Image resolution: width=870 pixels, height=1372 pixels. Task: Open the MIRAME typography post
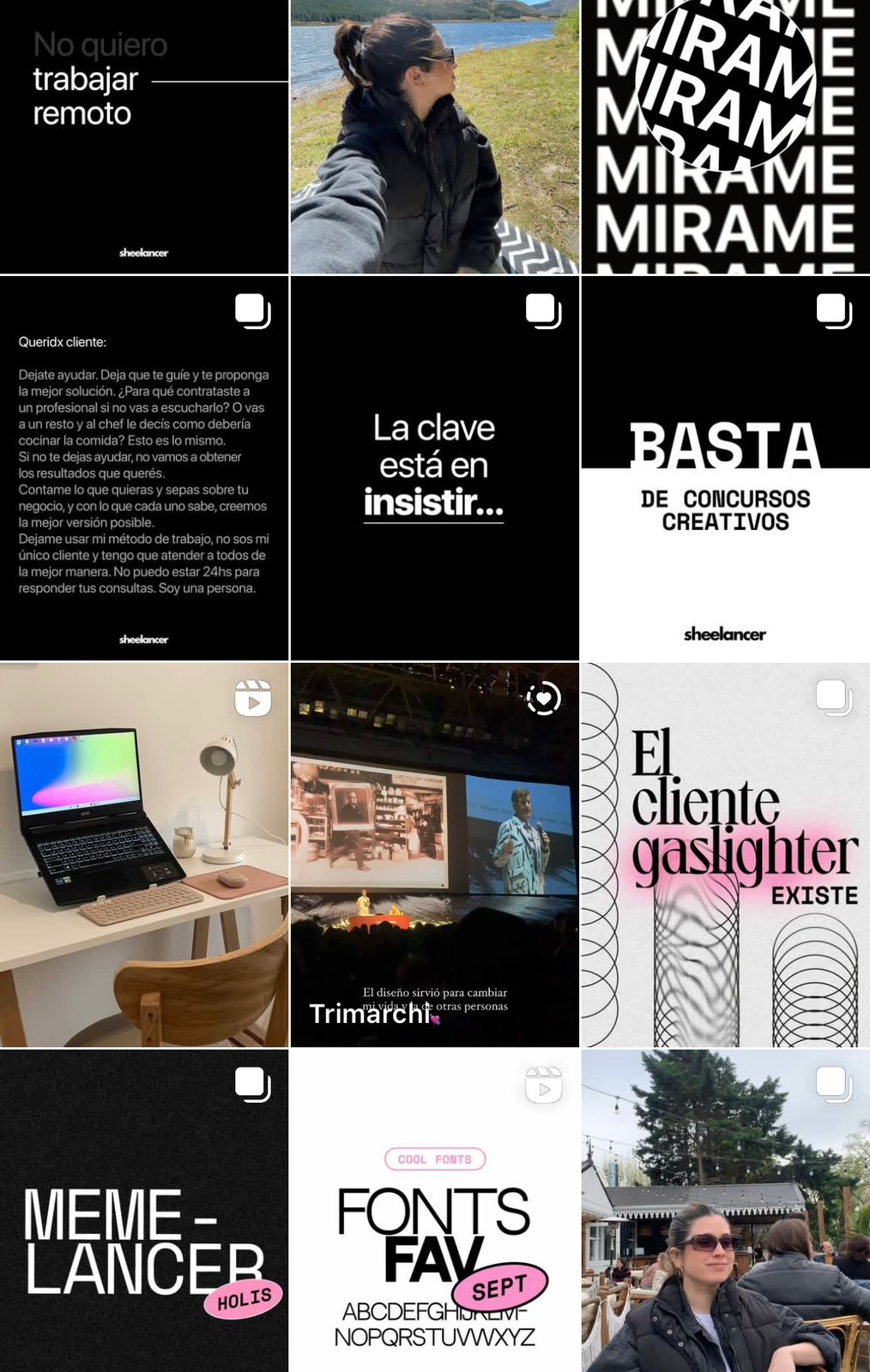click(725, 137)
